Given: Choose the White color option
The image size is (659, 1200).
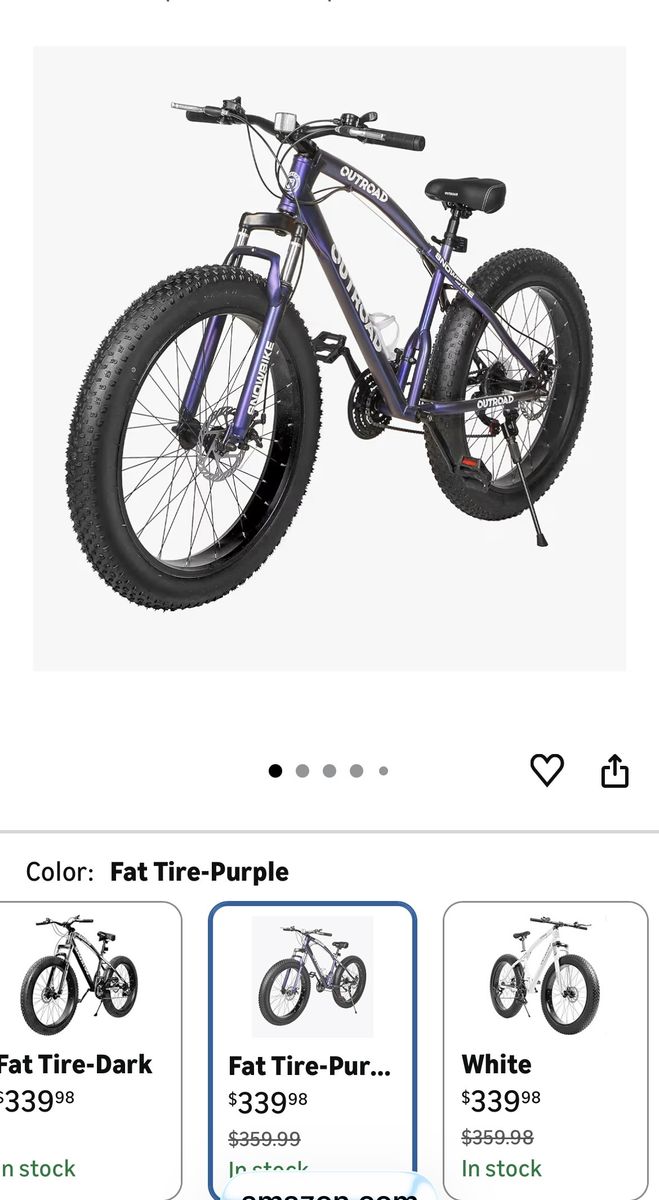Looking at the screenshot, I should coord(545,1040).
